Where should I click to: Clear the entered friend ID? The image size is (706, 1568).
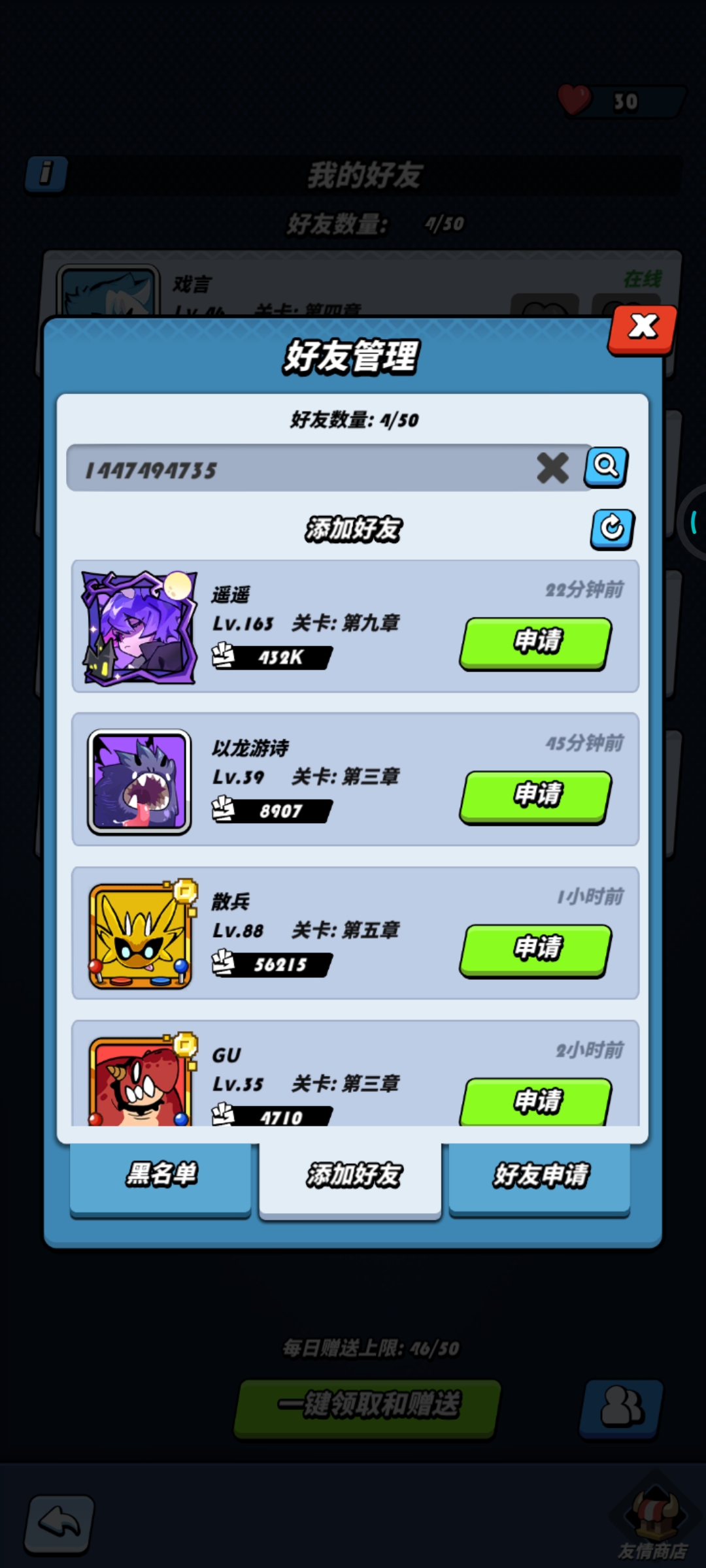tap(552, 468)
